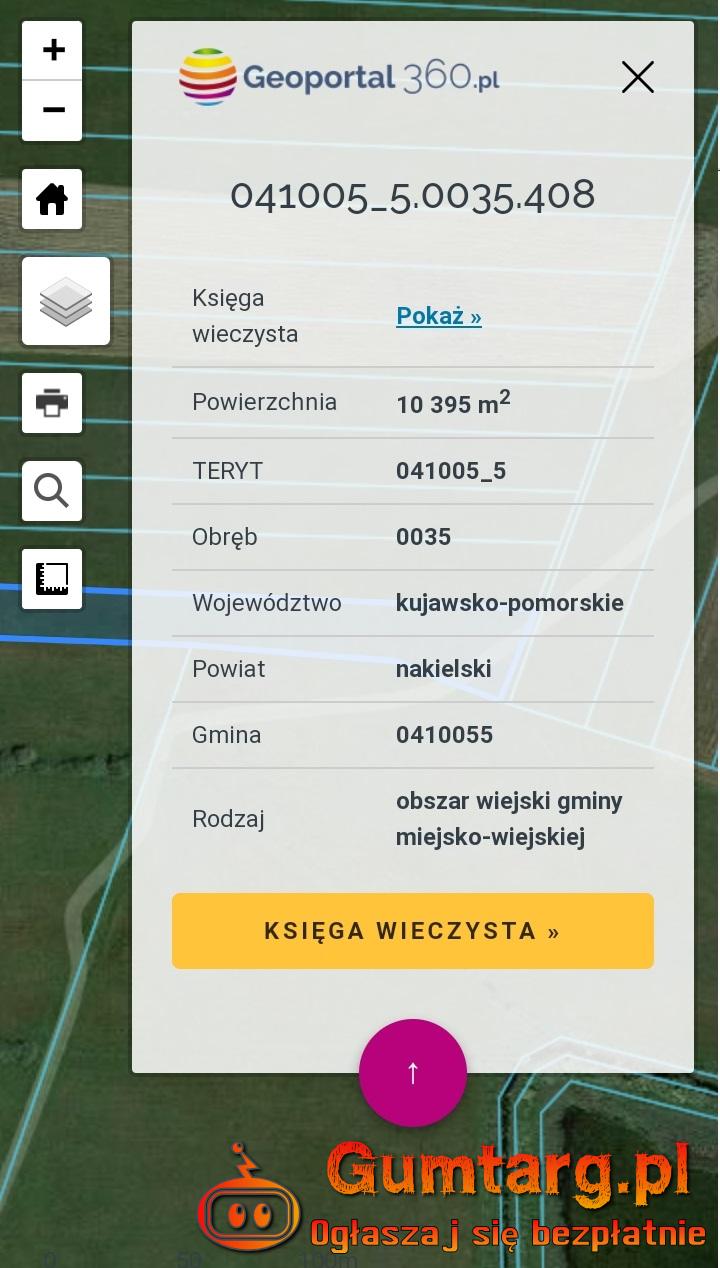Zoom out of the map
The height and width of the screenshot is (1268, 720).
53,110
